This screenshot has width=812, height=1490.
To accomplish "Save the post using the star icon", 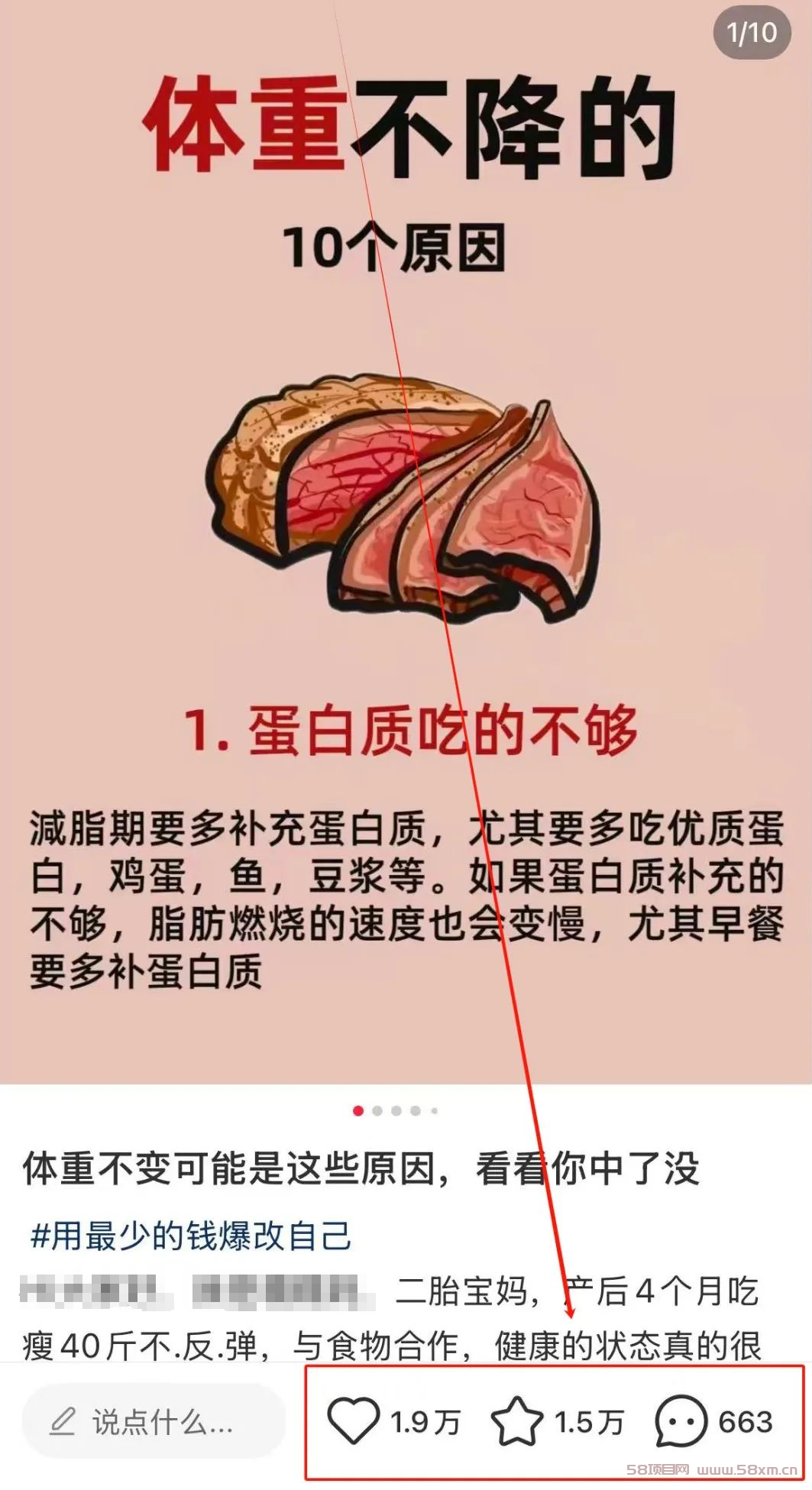I will tap(517, 1421).
